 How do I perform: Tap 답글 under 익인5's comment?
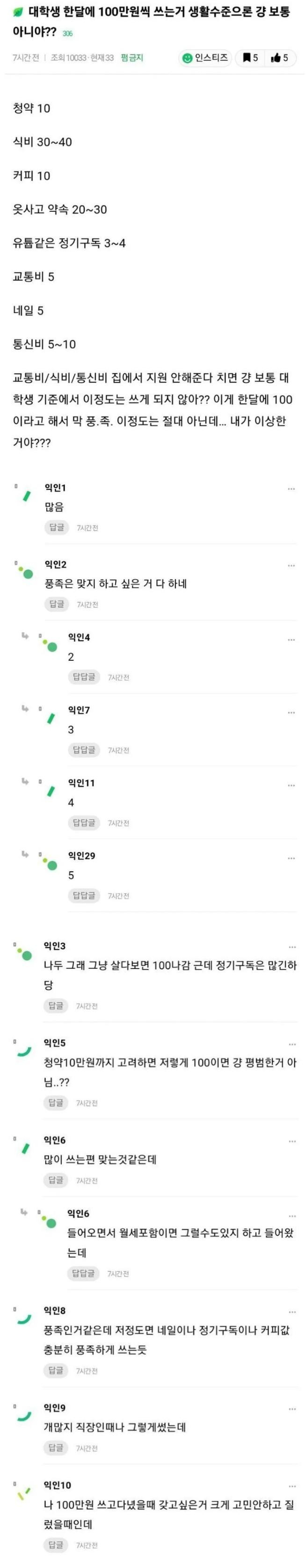56,1102
